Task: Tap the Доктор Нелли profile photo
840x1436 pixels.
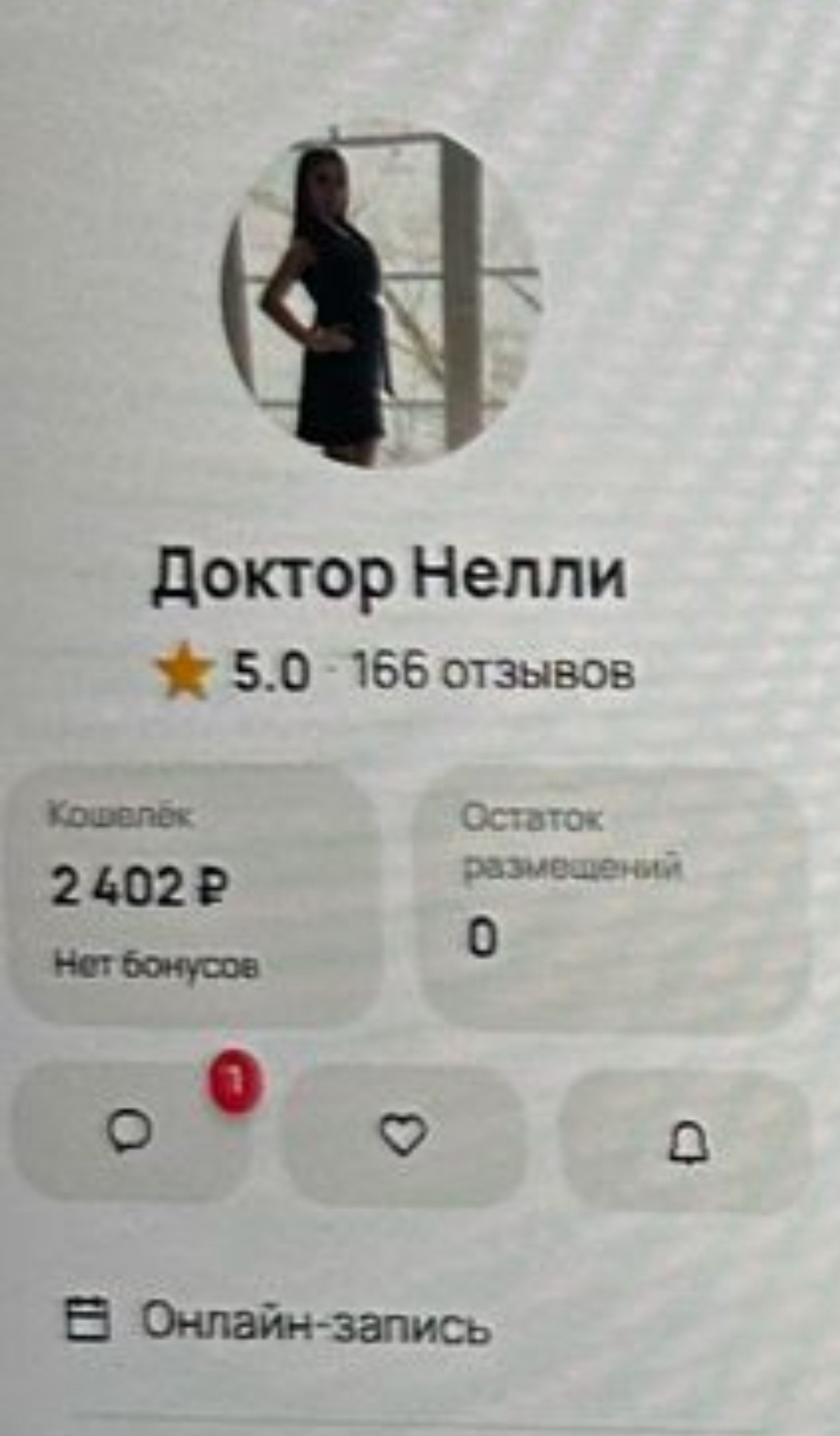Action: [x=381, y=300]
